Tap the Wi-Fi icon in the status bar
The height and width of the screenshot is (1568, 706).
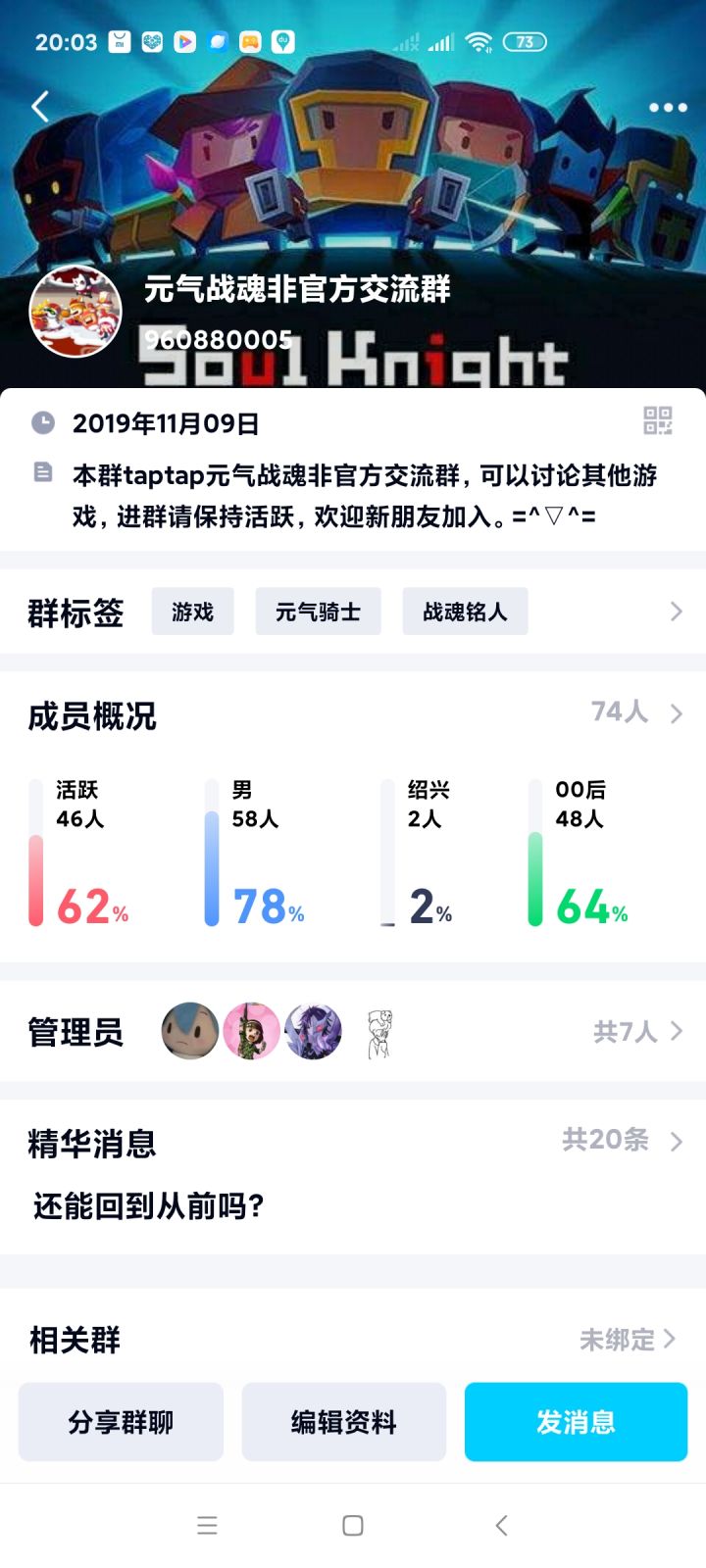[x=479, y=41]
